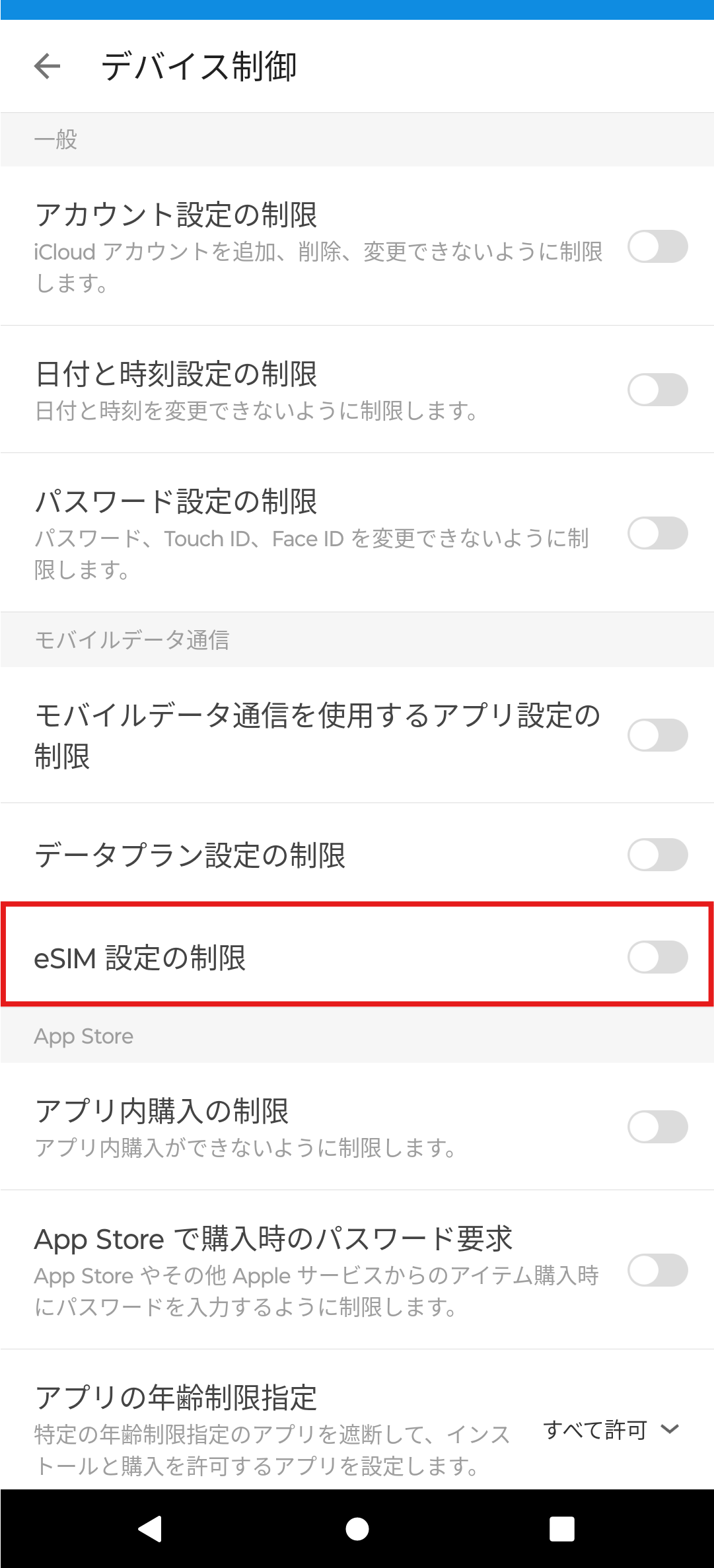Enable モバイルデータ通信を使用するアプリ設定の制限
Screen dimensions: 714x1568
(x=657, y=735)
